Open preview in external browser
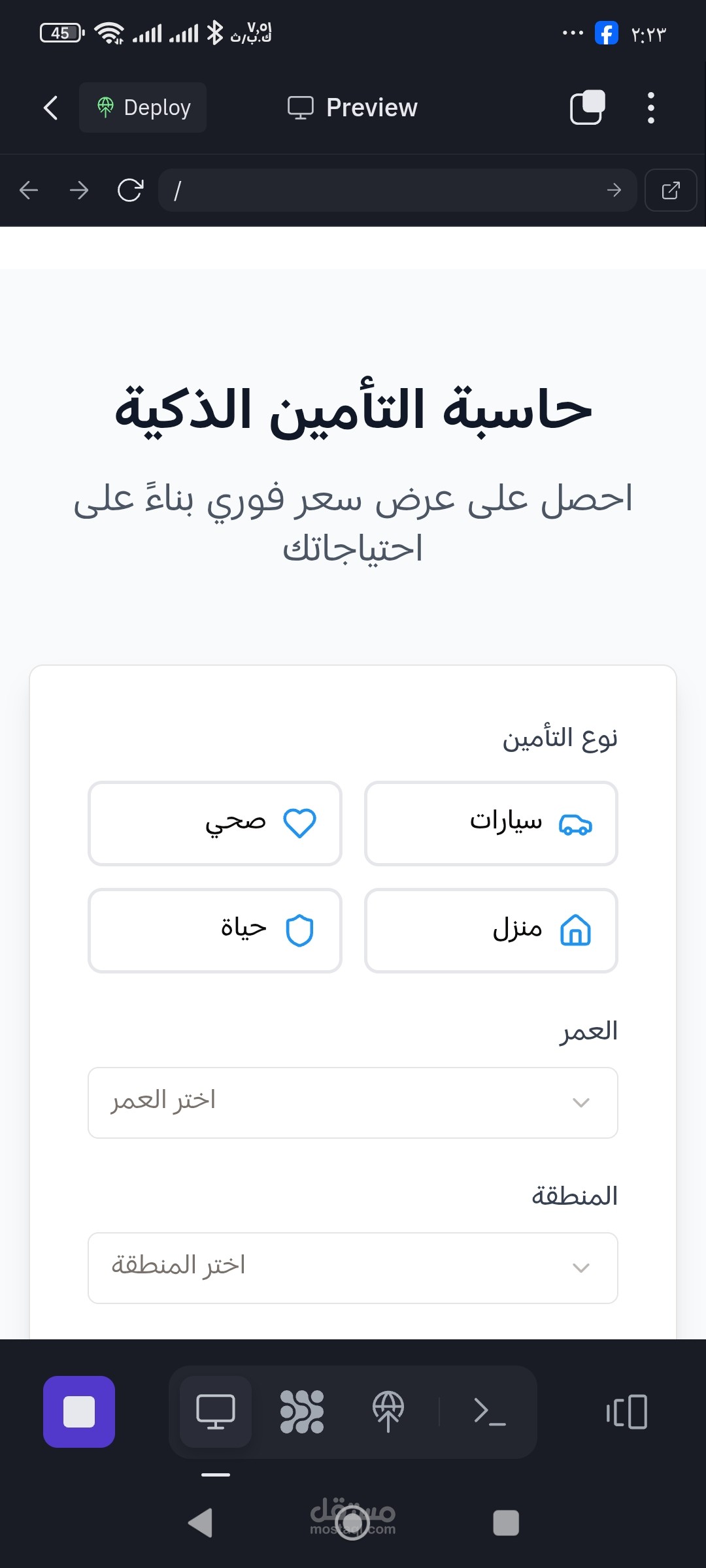Screen dimensions: 706x1568 click(x=671, y=190)
